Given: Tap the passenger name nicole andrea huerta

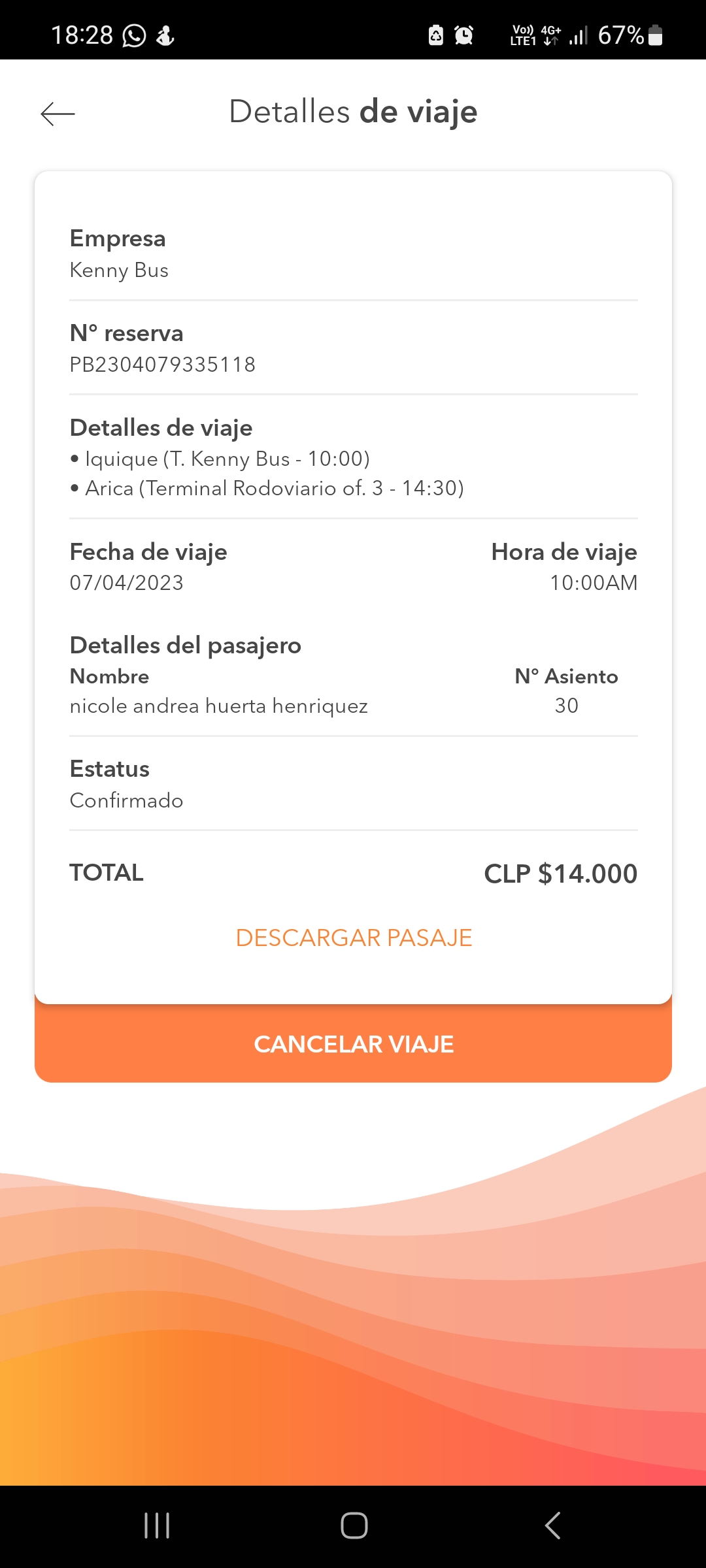Looking at the screenshot, I should [x=219, y=706].
